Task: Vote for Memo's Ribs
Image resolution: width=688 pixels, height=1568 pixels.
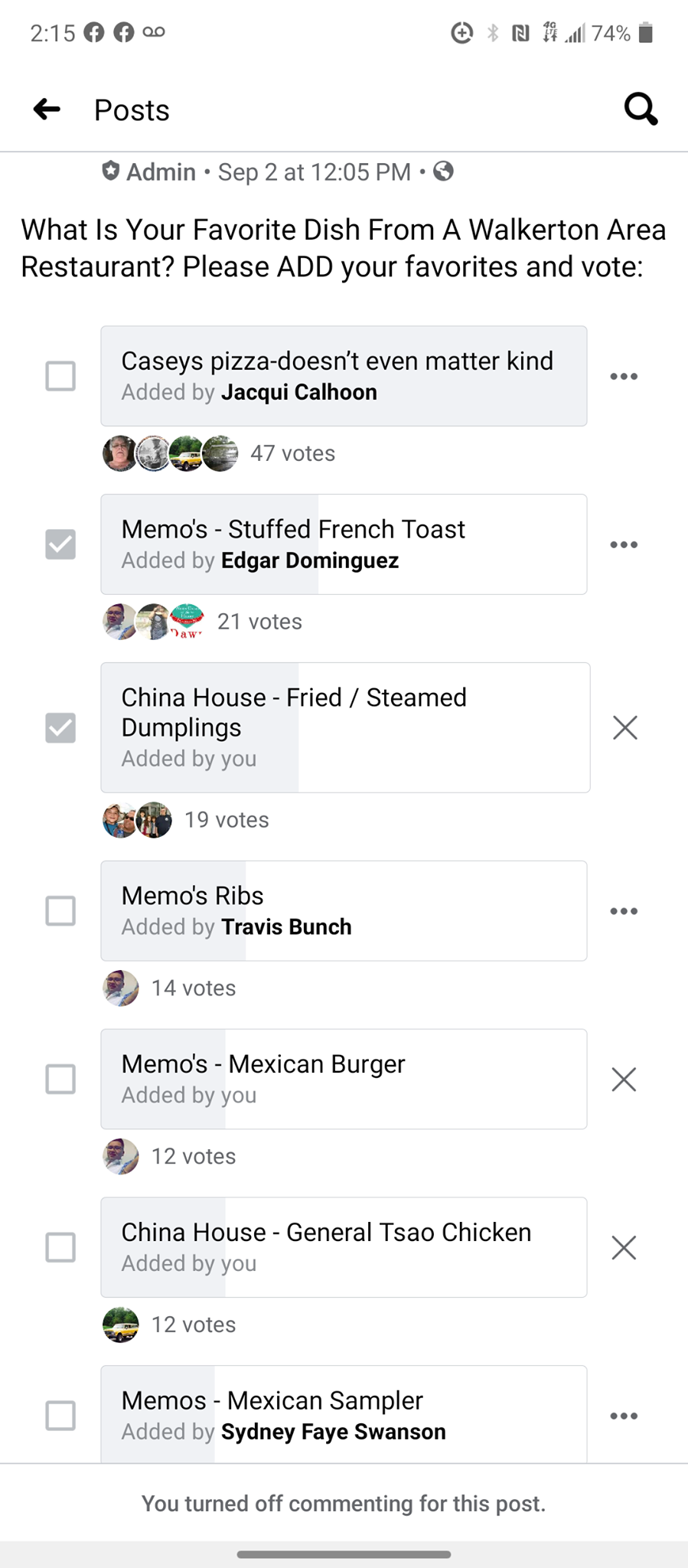Action: (x=60, y=911)
